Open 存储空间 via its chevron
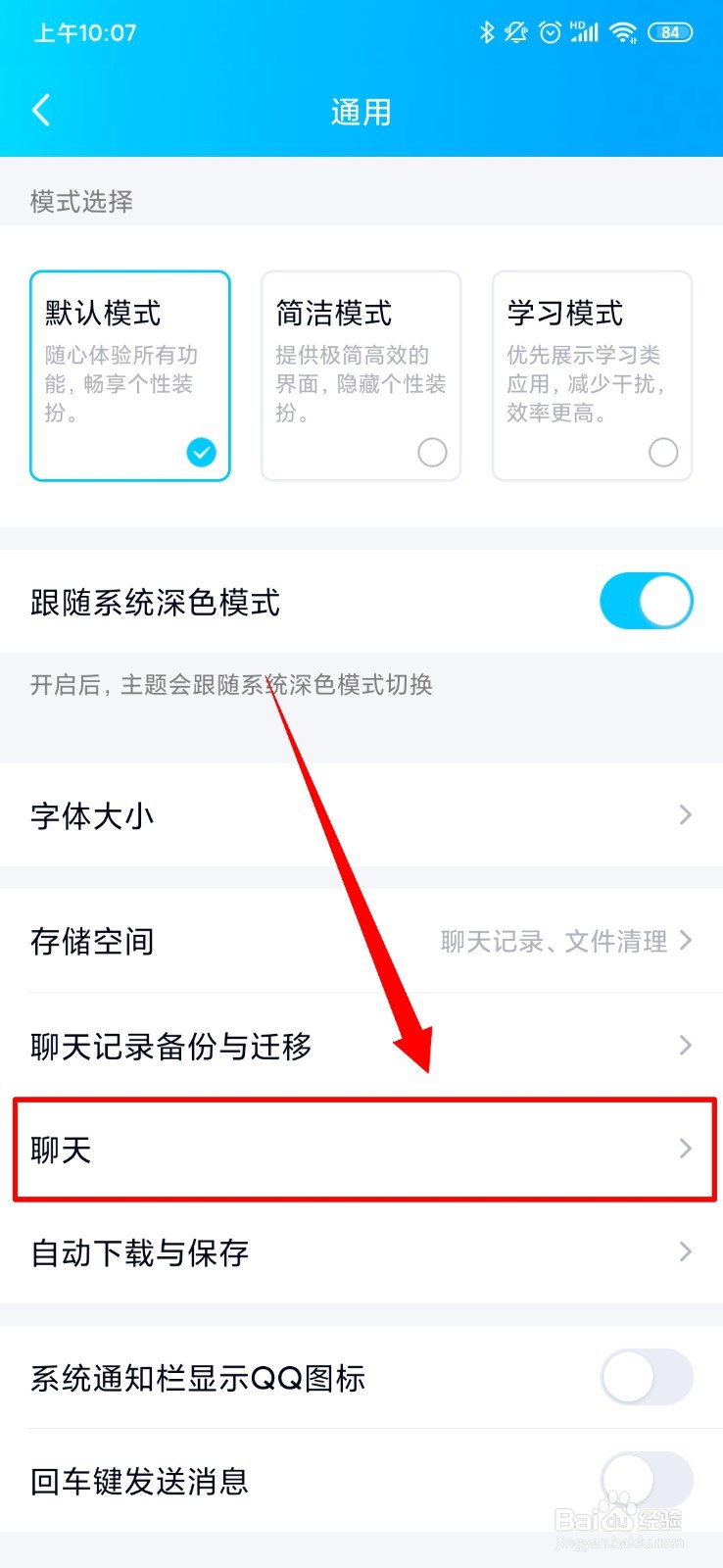The image size is (723, 1568). click(685, 942)
